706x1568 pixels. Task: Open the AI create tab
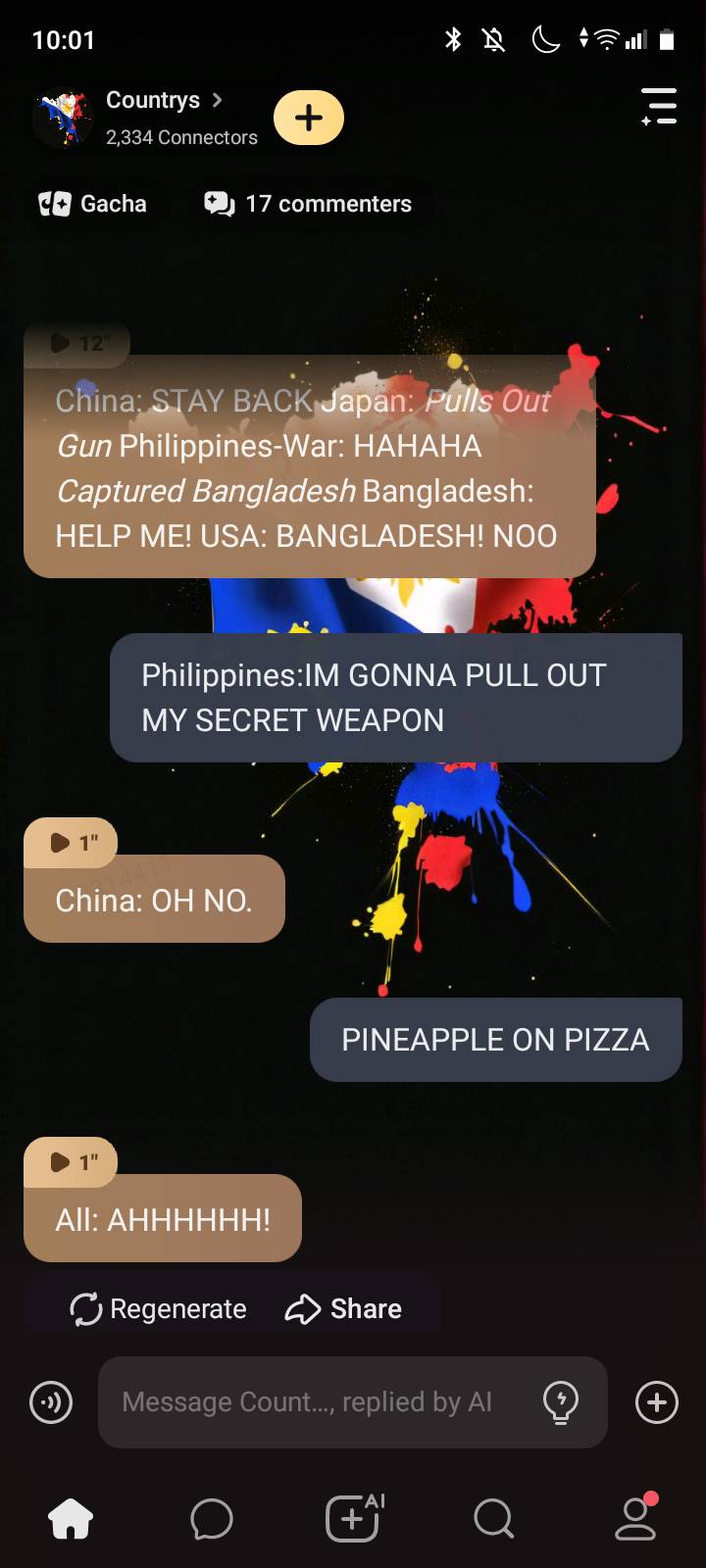(353, 1519)
